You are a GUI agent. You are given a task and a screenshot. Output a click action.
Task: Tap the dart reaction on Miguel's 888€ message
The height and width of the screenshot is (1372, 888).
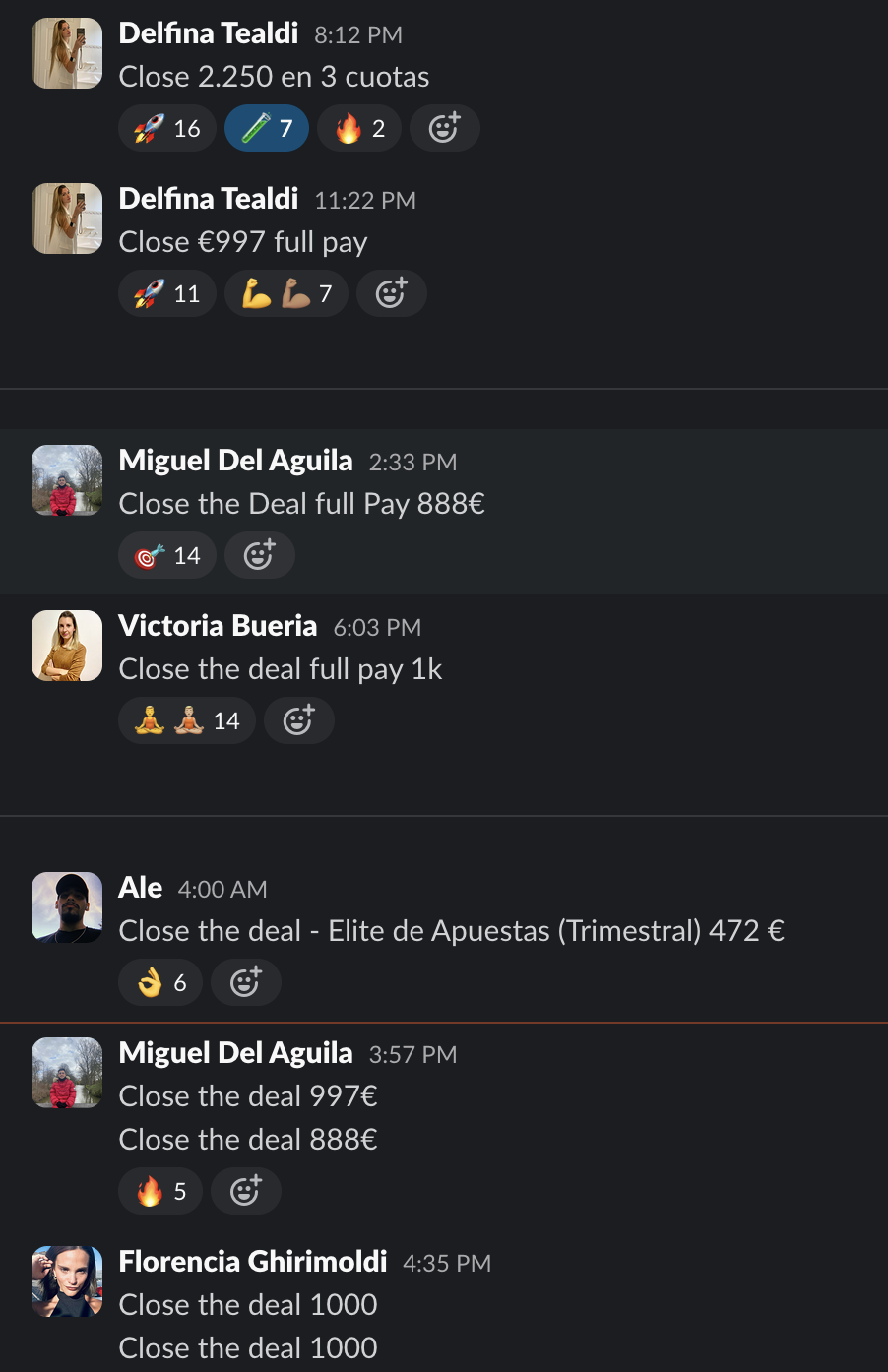166,555
